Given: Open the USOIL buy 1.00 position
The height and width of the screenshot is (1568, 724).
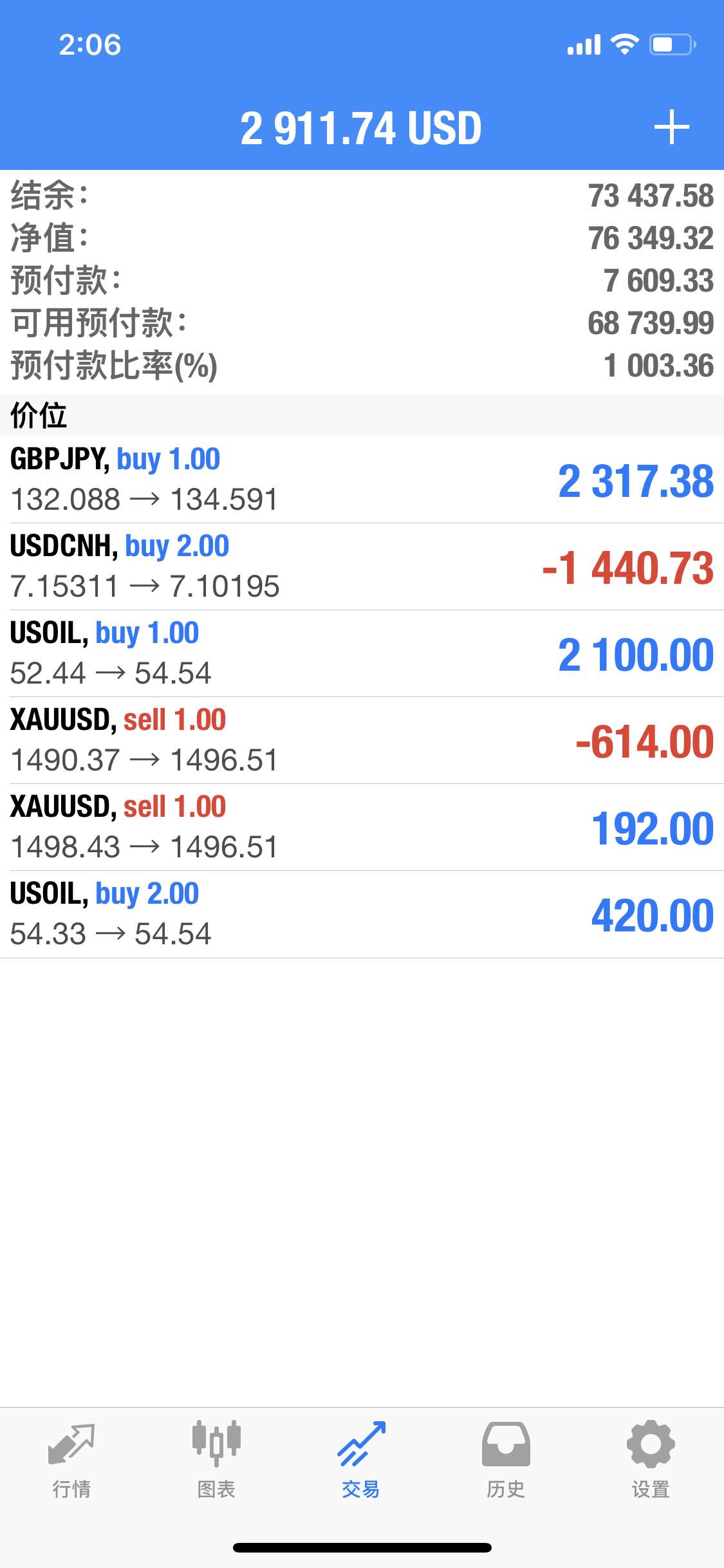Looking at the screenshot, I should click(x=362, y=653).
